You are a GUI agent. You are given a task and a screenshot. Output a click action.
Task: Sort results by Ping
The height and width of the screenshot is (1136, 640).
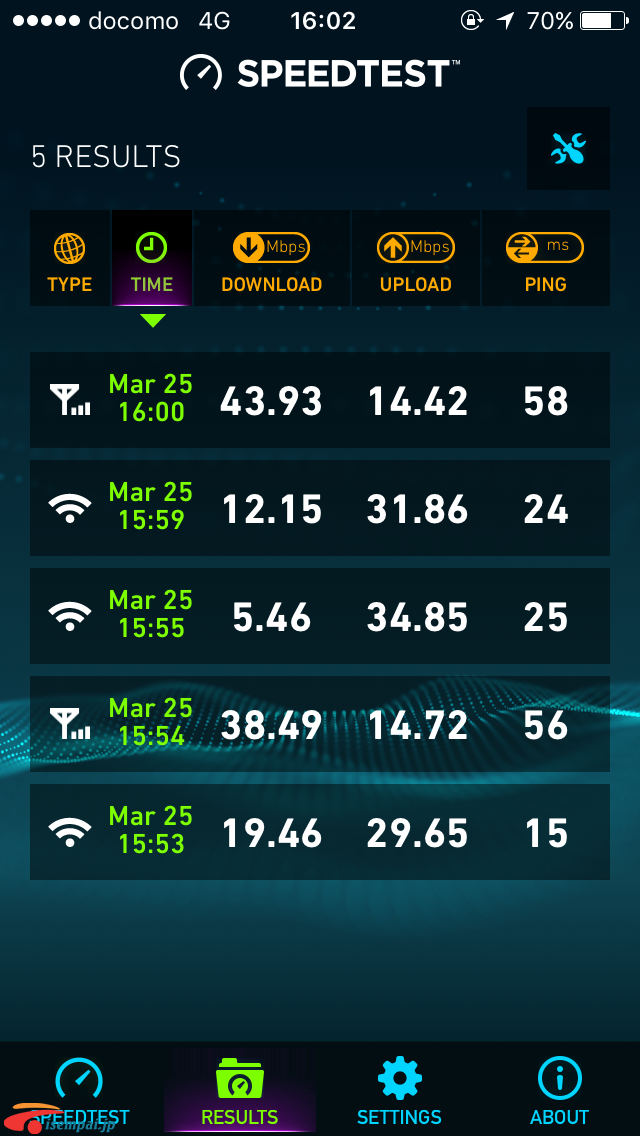click(x=546, y=258)
